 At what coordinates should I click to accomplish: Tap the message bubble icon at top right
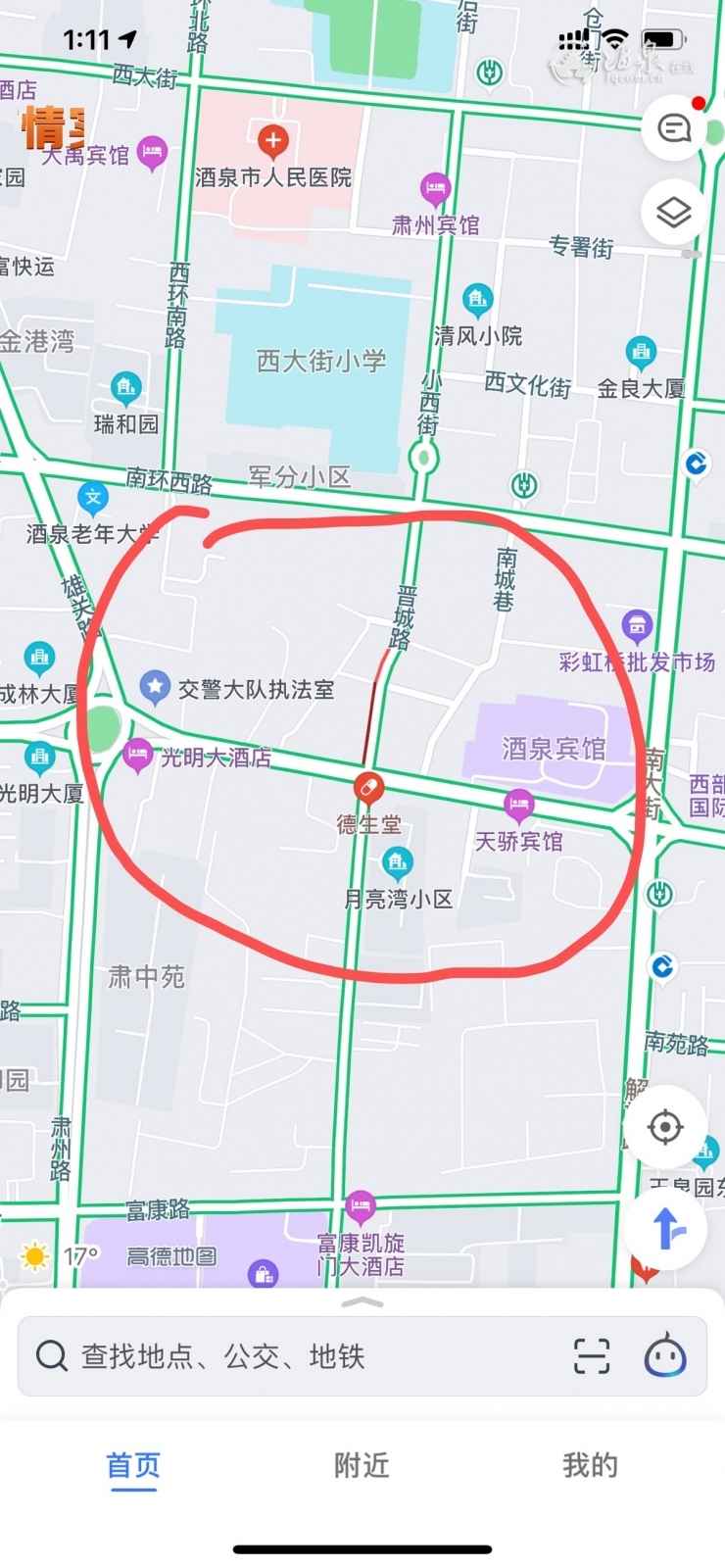click(x=672, y=127)
